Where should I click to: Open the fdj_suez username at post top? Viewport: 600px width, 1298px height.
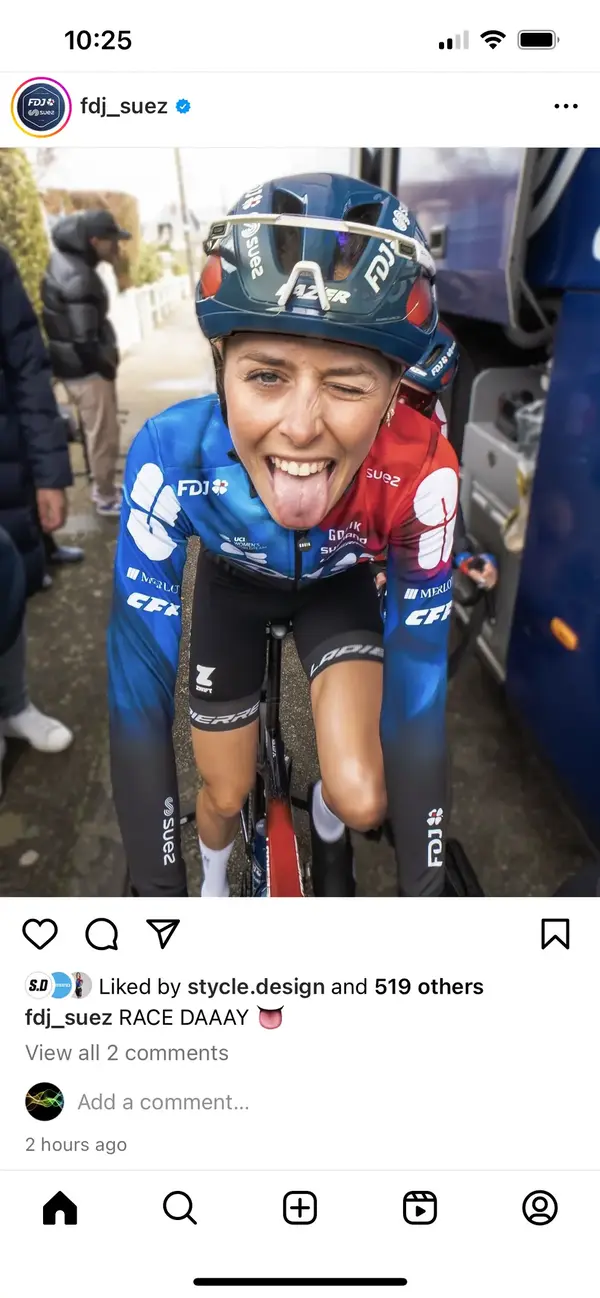[x=123, y=107]
